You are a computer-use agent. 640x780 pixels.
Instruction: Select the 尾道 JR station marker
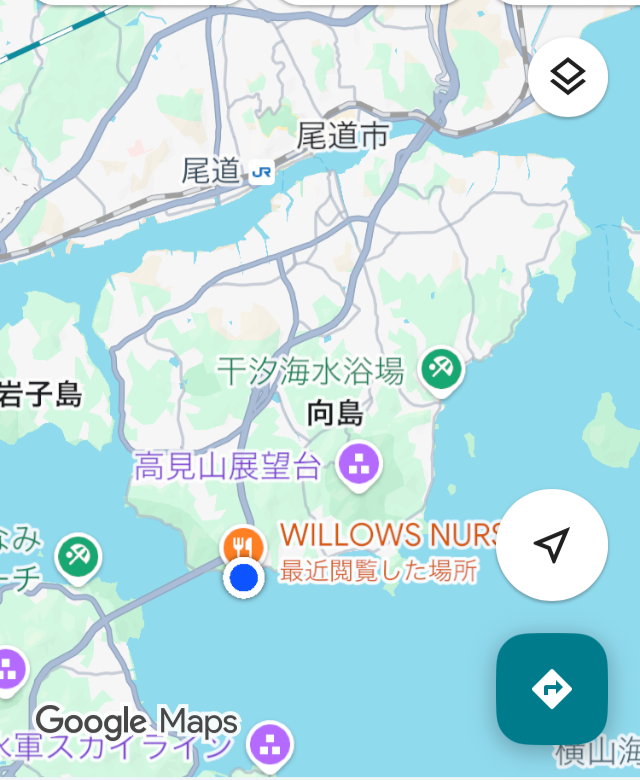click(x=262, y=172)
